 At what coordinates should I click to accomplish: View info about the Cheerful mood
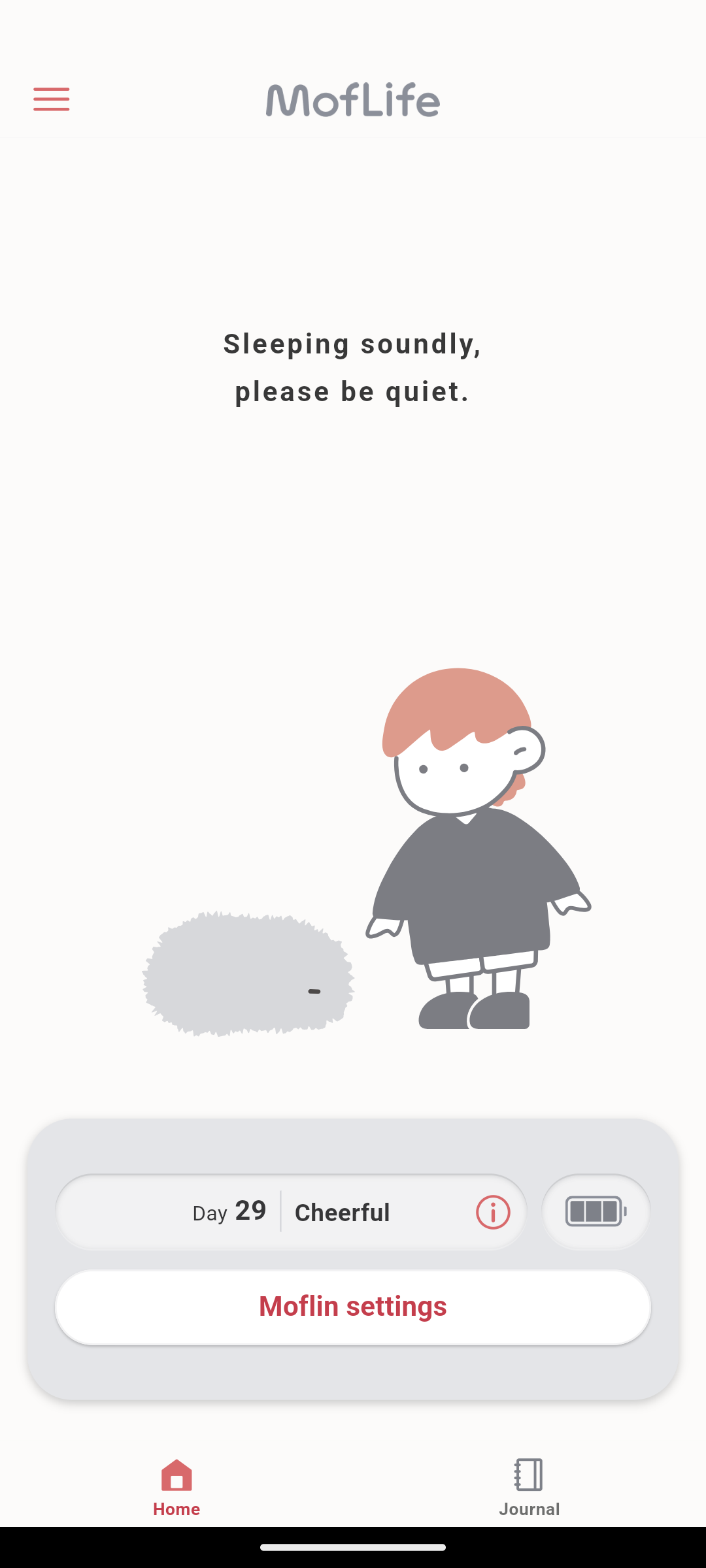[493, 1213]
